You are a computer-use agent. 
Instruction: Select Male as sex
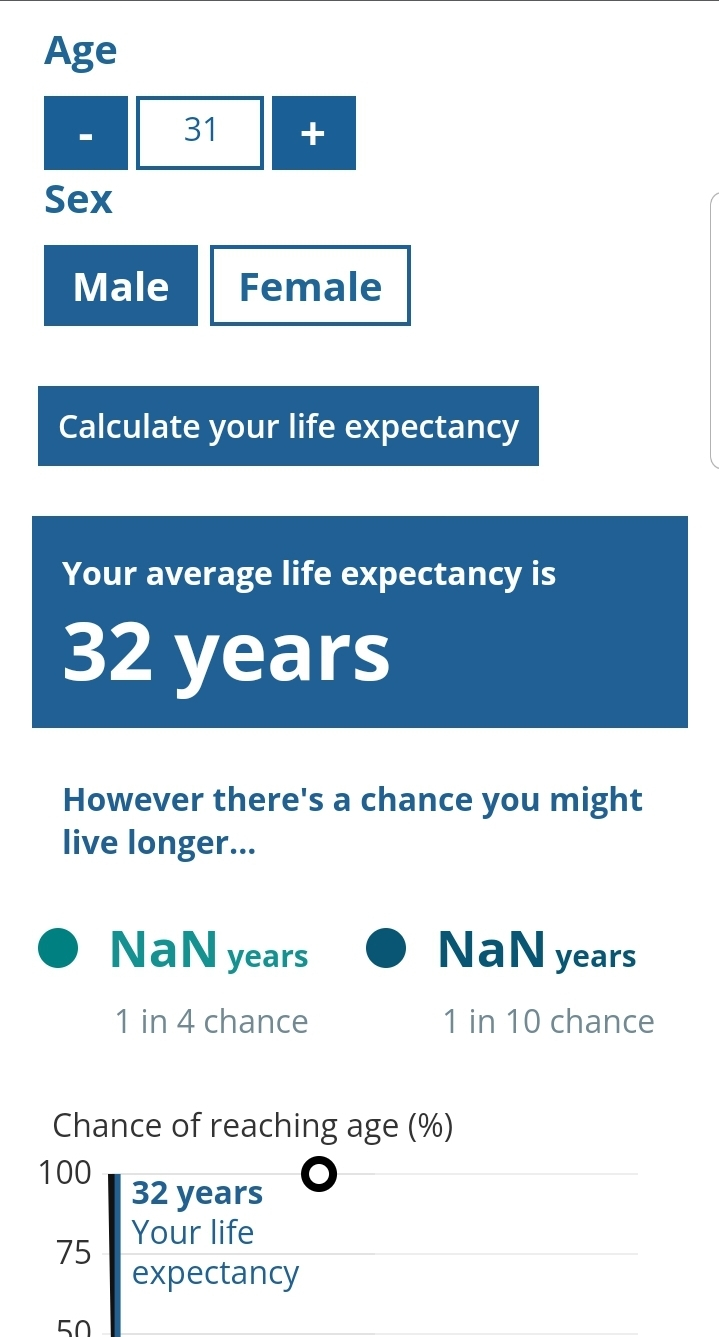[x=121, y=286]
